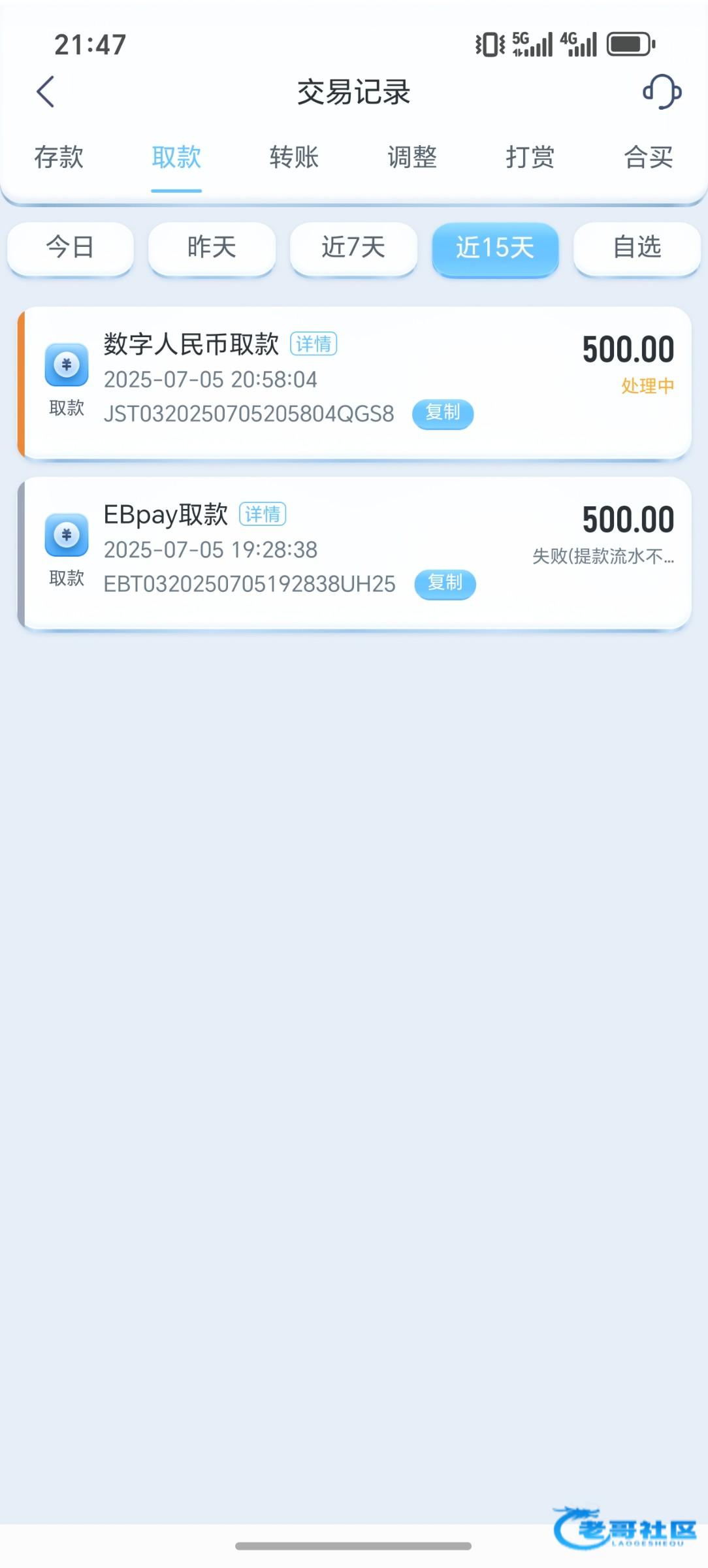Select the 取款 tab
708x1568 pixels.
point(176,157)
